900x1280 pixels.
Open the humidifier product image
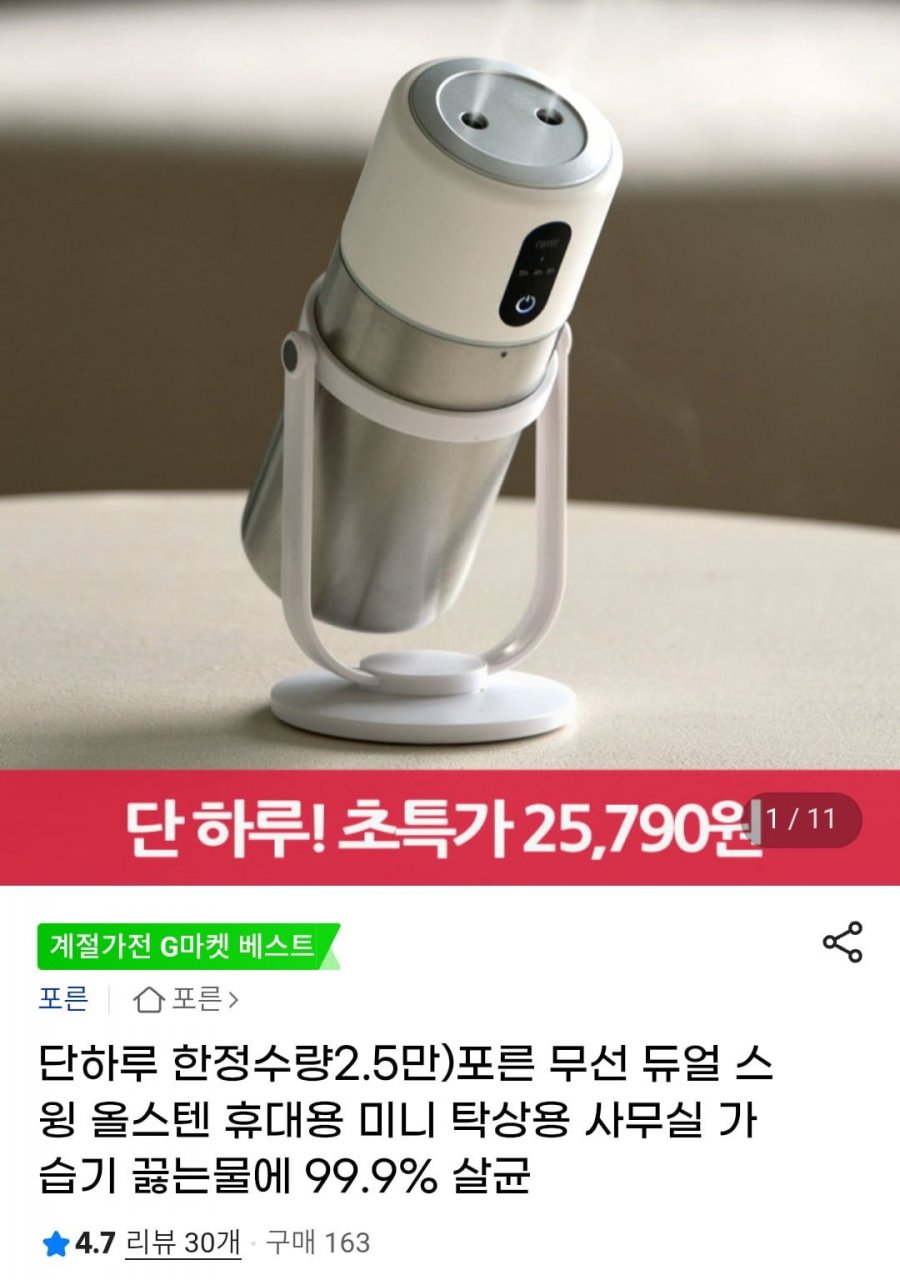[x=450, y=400]
